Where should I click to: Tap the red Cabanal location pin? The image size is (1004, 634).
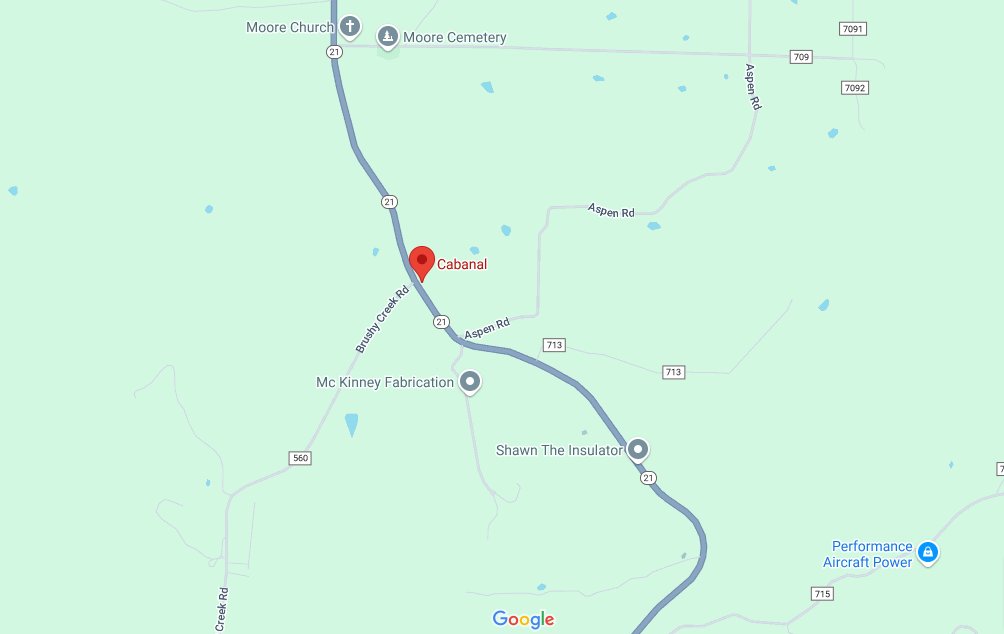(x=422, y=261)
